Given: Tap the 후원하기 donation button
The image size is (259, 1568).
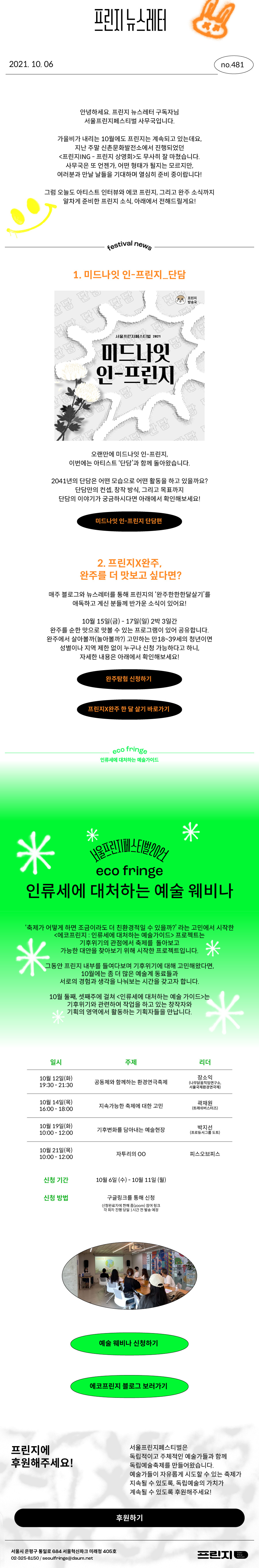Looking at the screenshot, I should coord(129,1517).
